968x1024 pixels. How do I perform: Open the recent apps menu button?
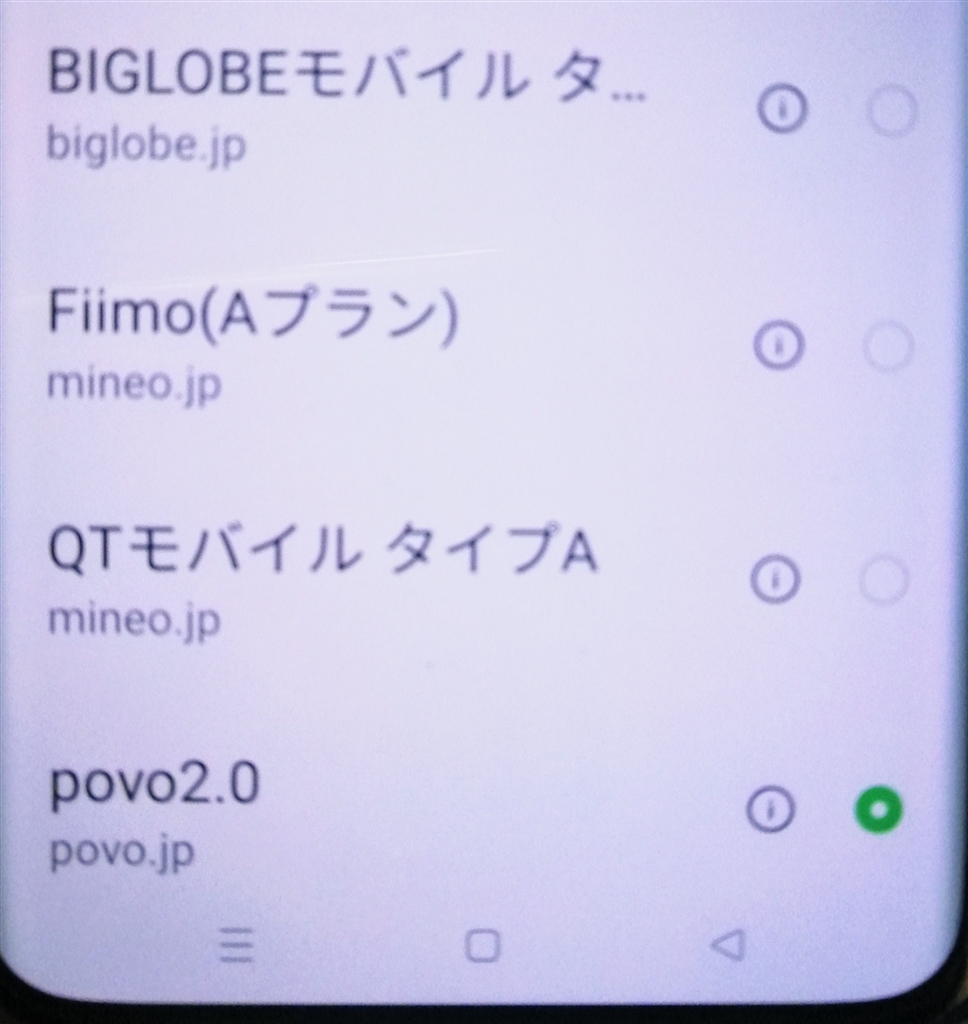(x=236, y=945)
